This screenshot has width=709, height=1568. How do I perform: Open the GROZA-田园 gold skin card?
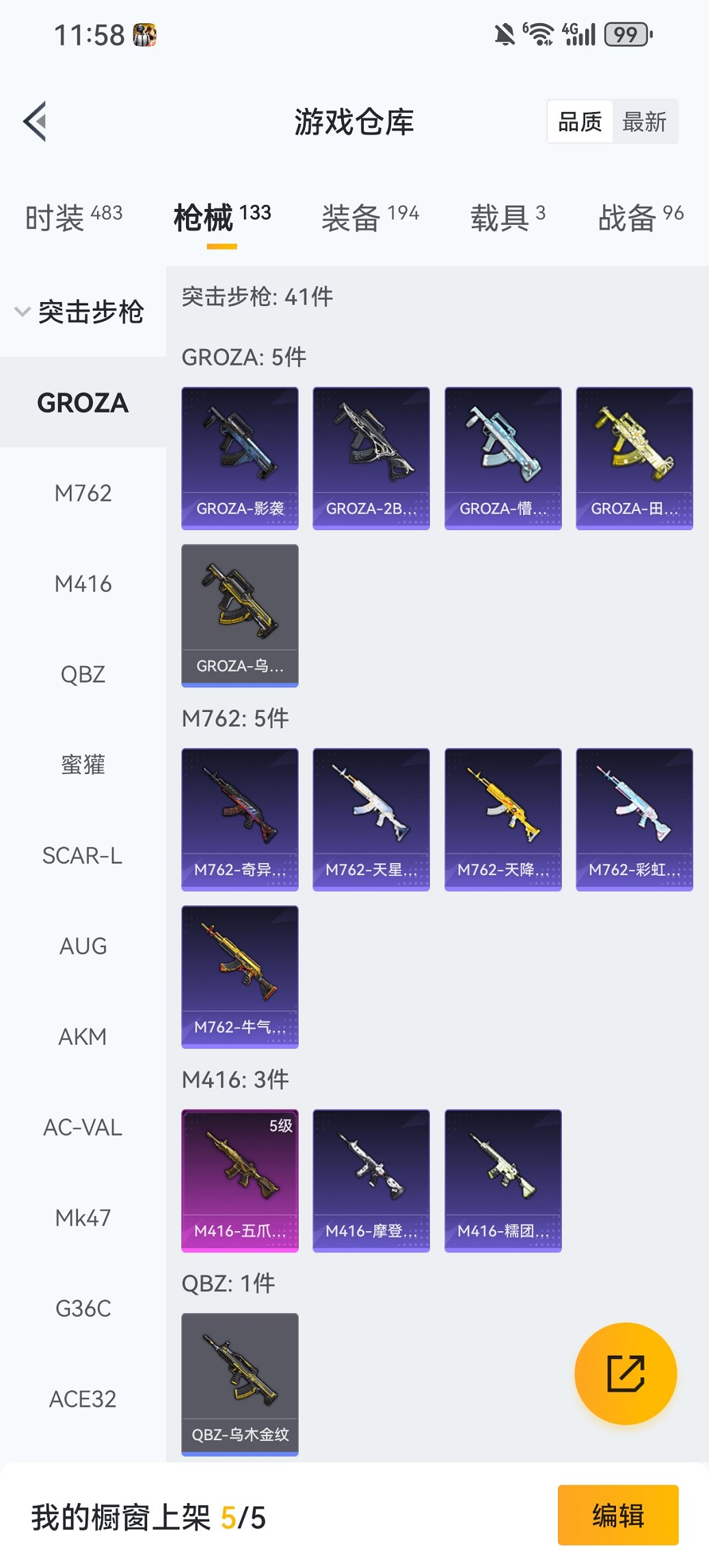click(634, 456)
